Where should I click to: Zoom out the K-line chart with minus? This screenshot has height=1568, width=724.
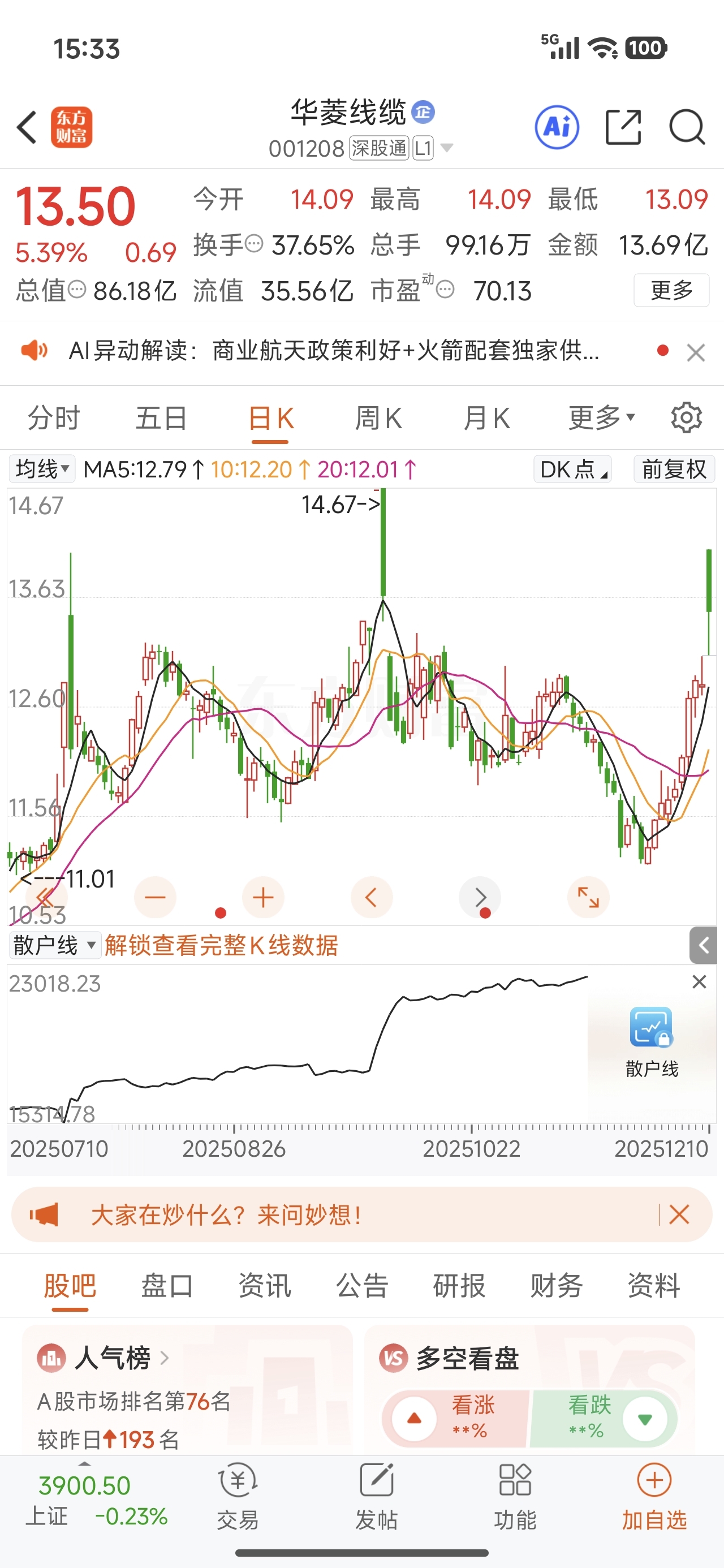click(x=156, y=897)
